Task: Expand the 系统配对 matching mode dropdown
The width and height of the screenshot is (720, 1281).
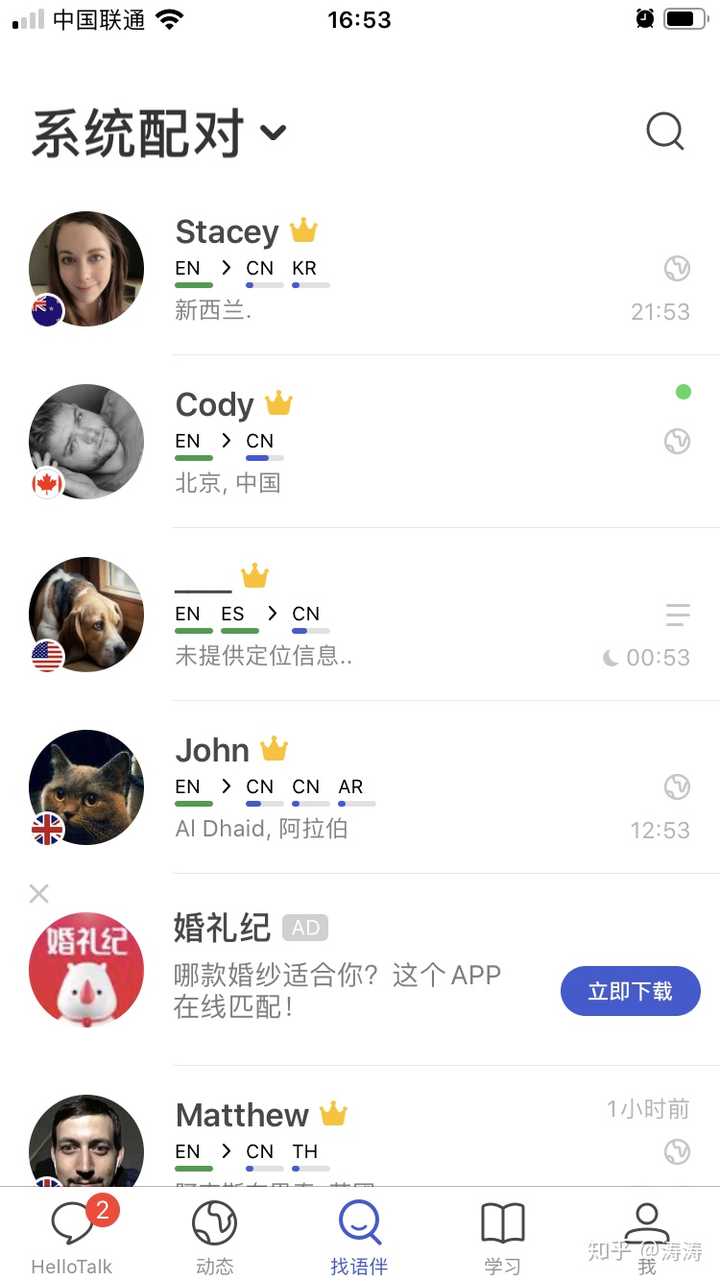Action: [x=272, y=132]
